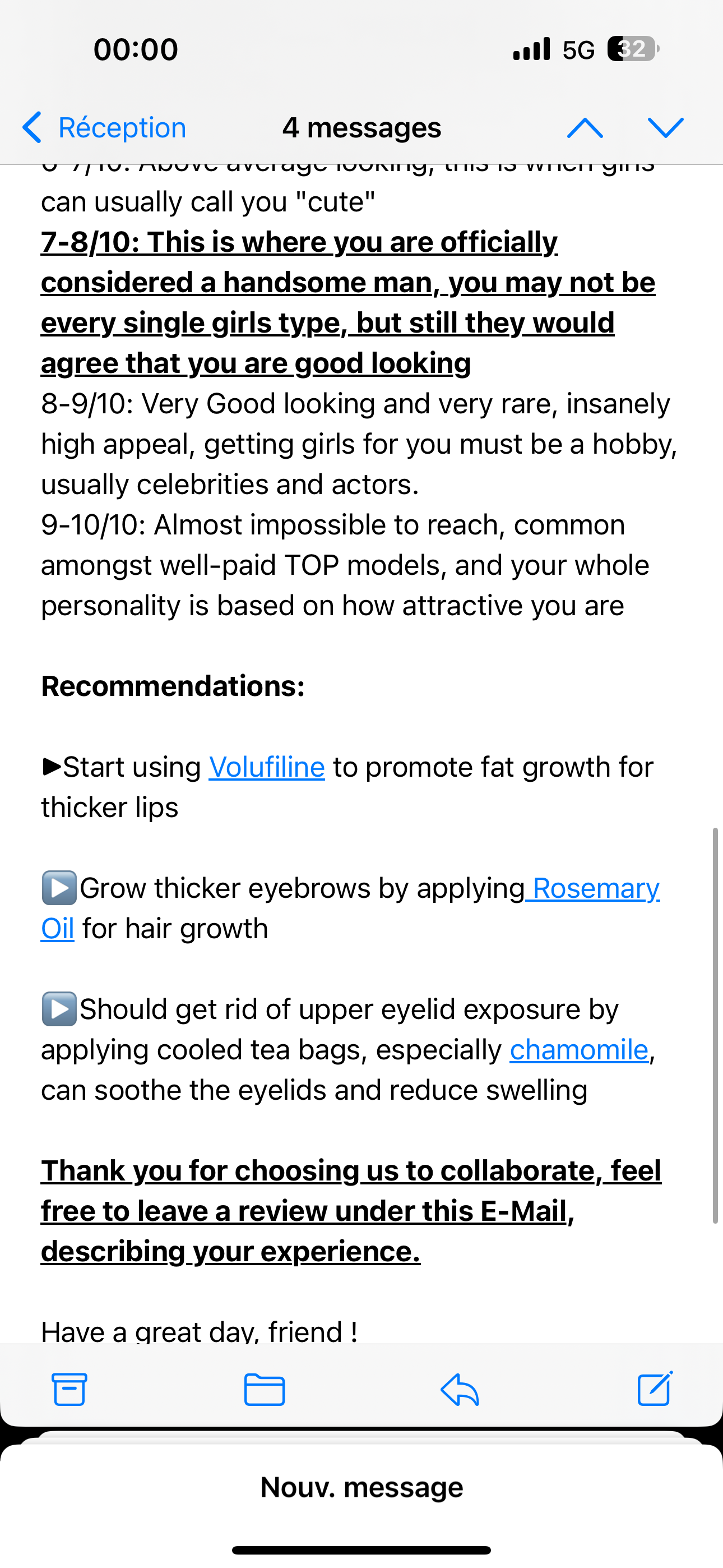Archive this email
723x1568 pixels.
pos(69,1389)
